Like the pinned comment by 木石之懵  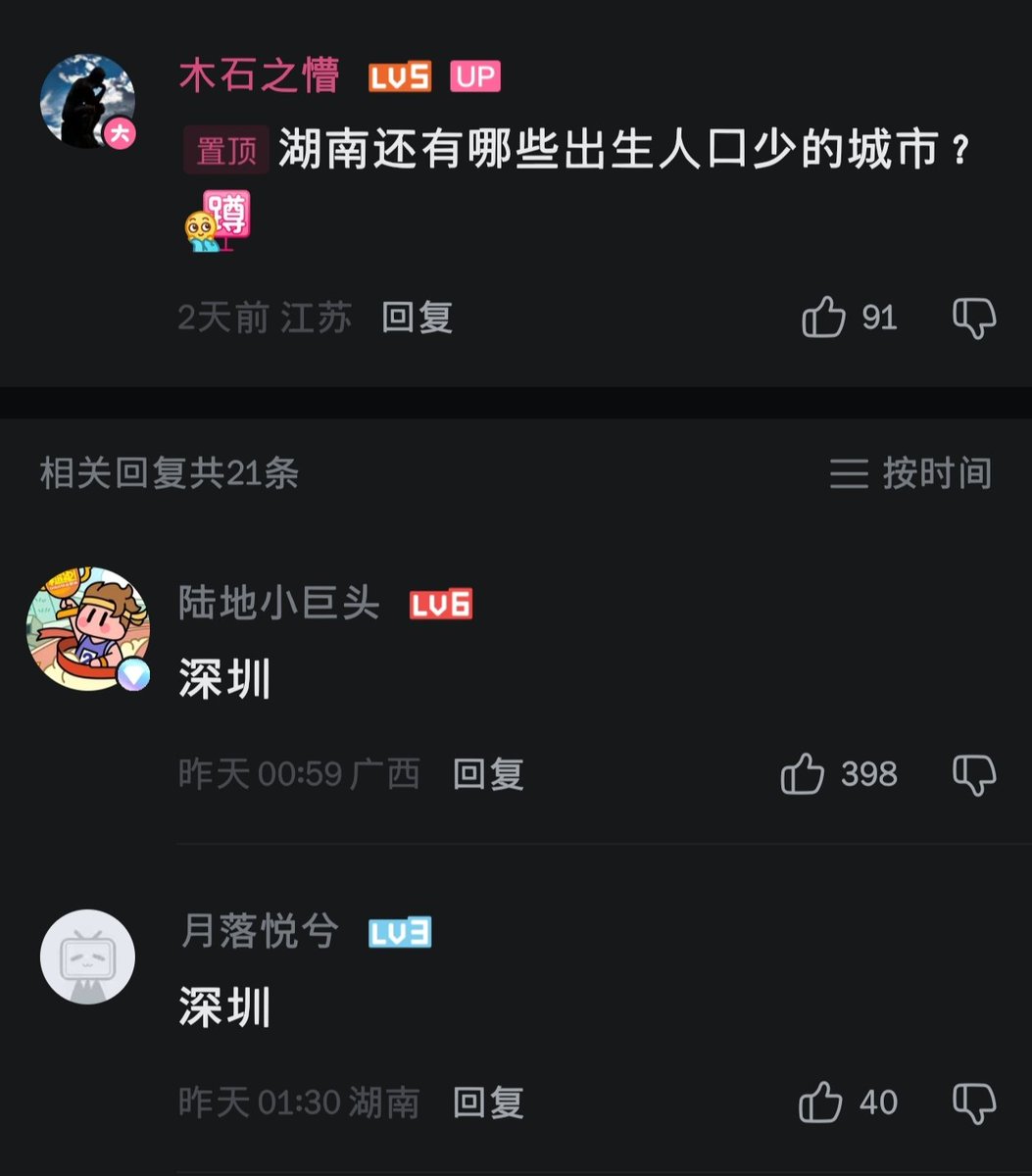[823, 318]
